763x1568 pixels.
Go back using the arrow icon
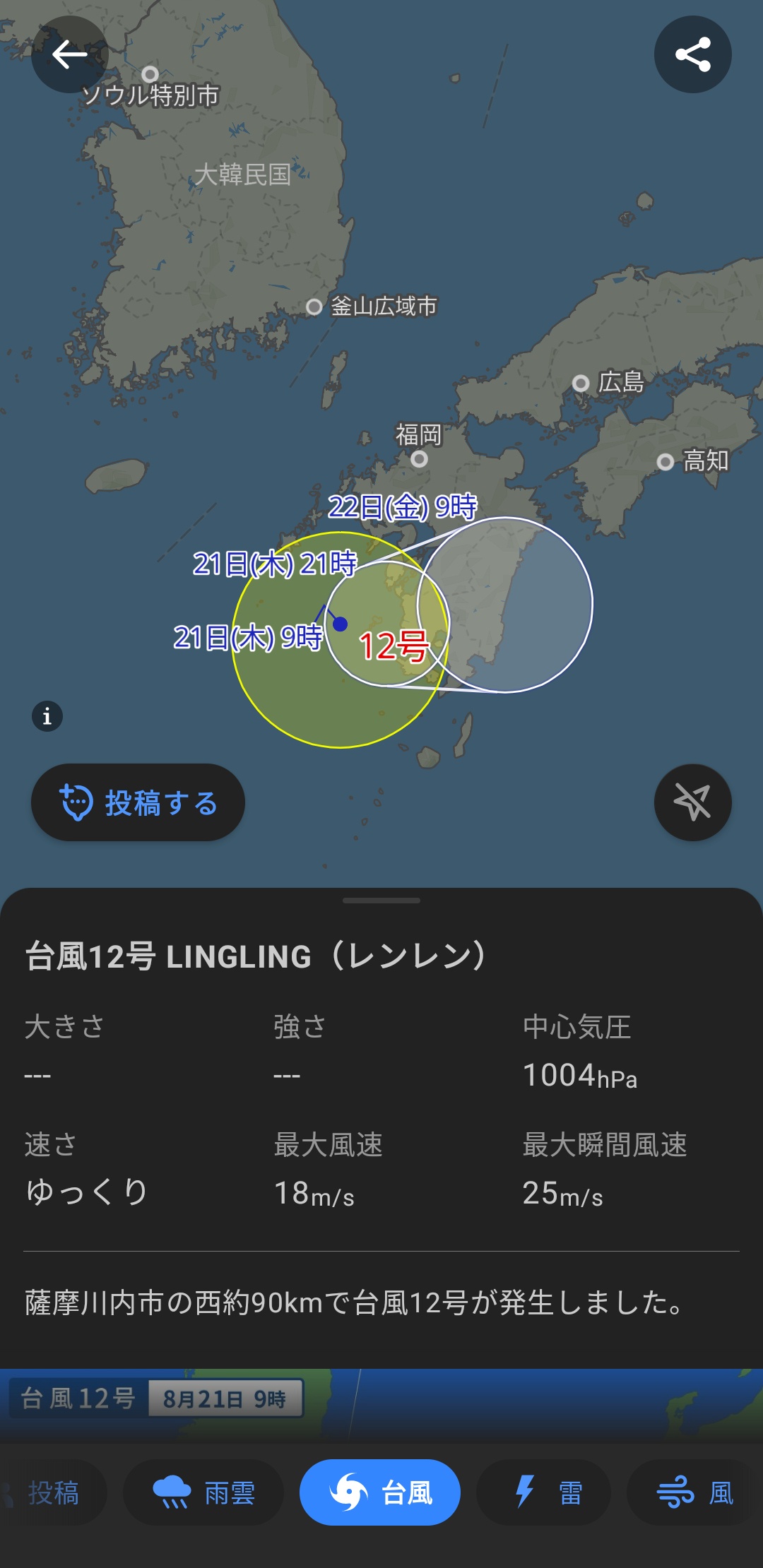click(69, 54)
